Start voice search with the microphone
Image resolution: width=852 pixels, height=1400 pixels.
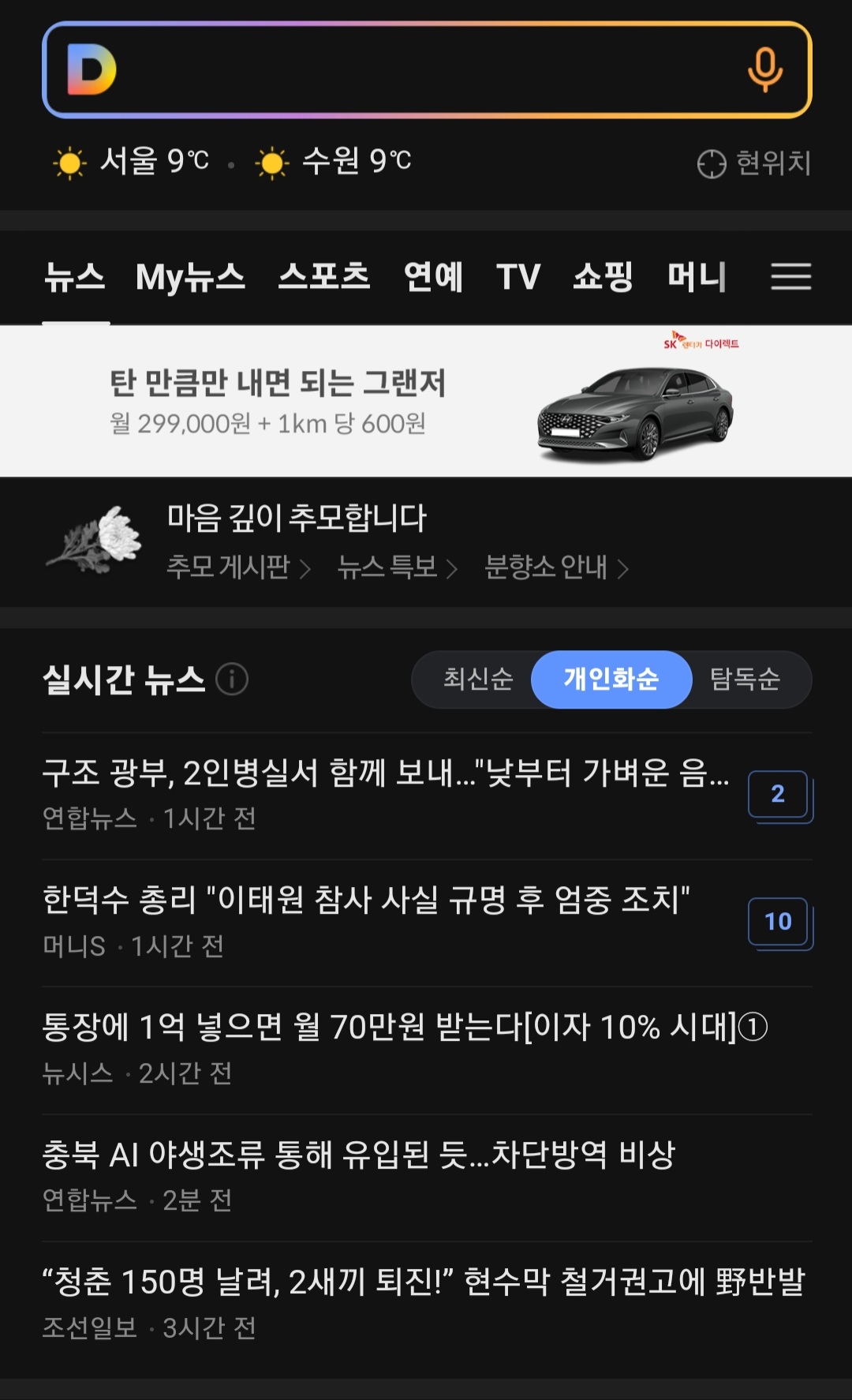click(x=764, y=69)
